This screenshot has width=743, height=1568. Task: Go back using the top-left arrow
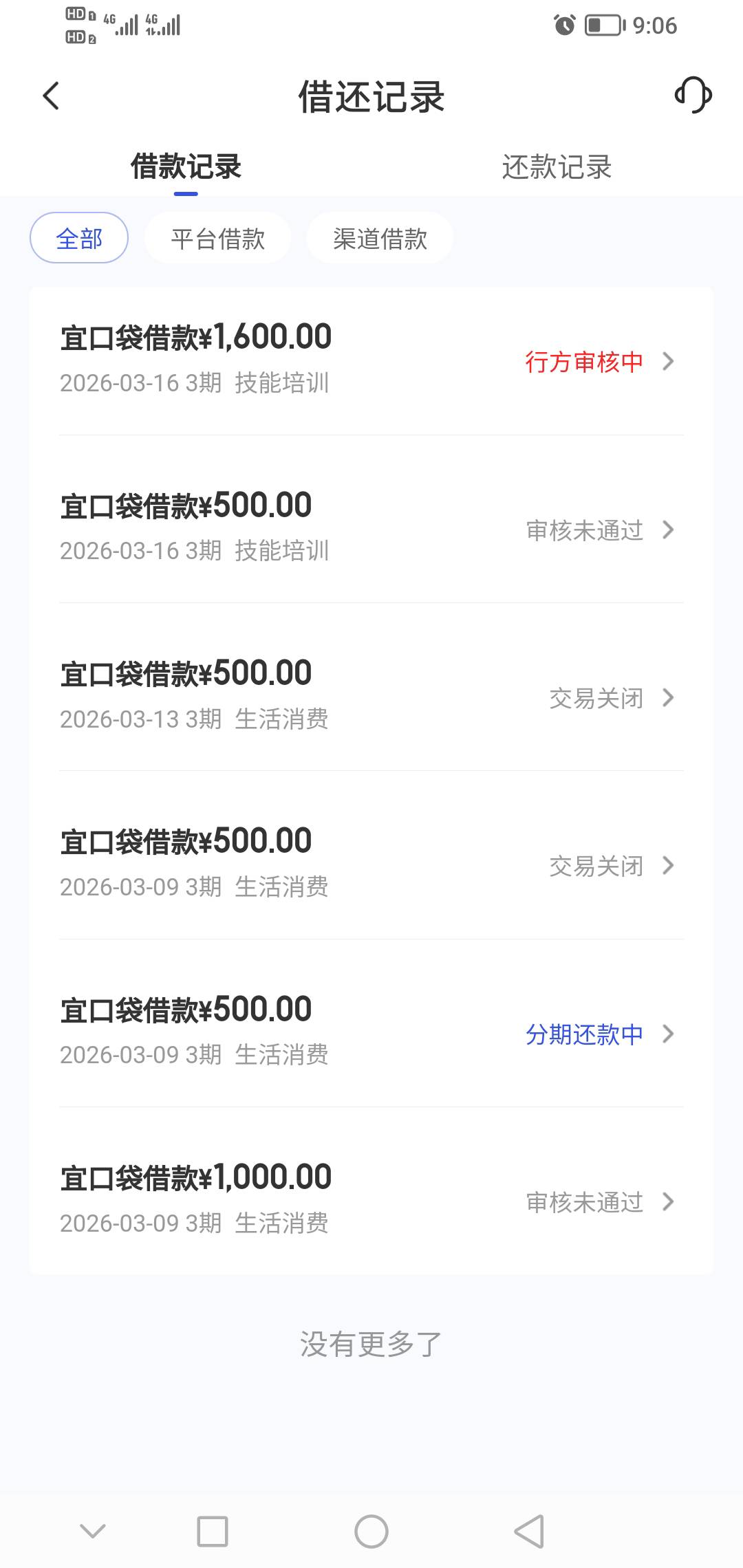pos(51,96)
